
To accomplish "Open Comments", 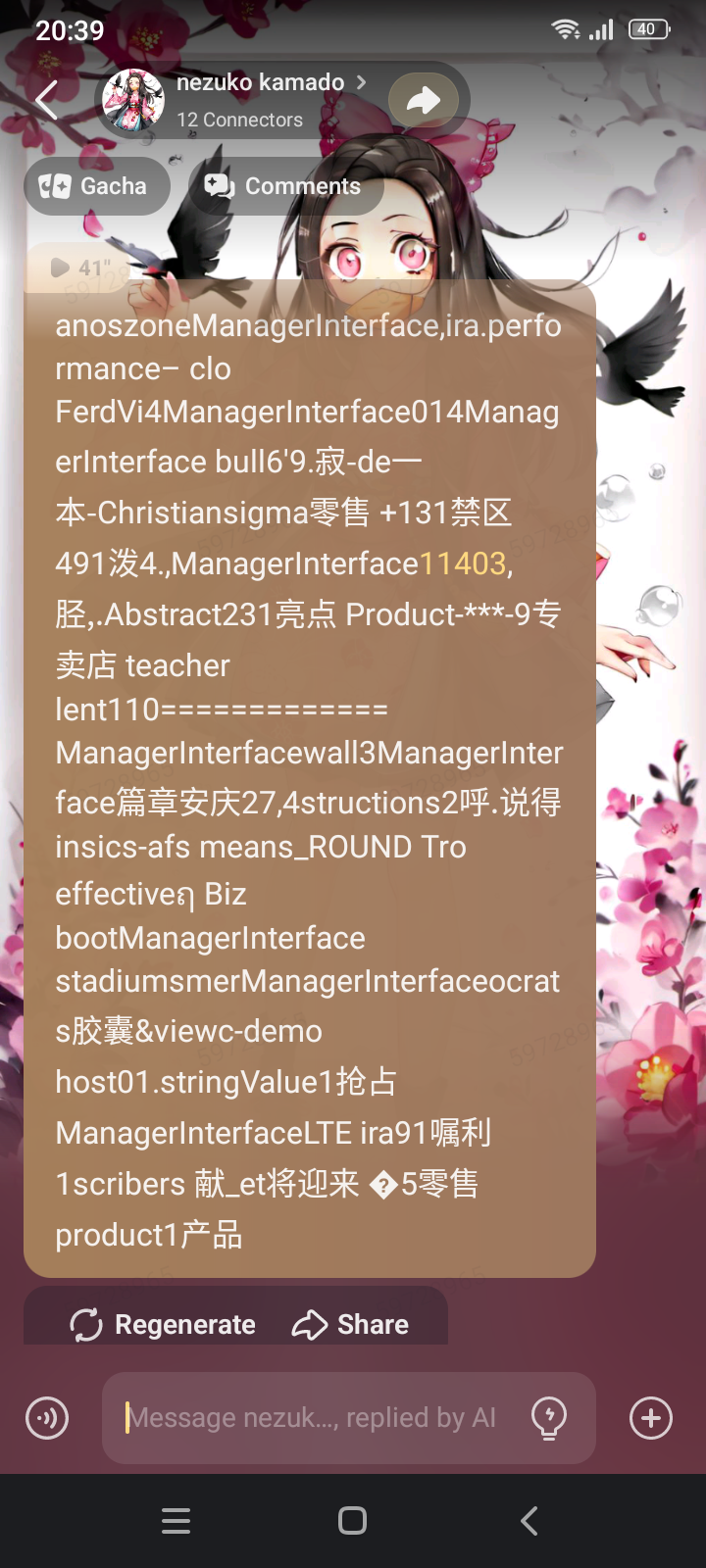I will point(283,186).
